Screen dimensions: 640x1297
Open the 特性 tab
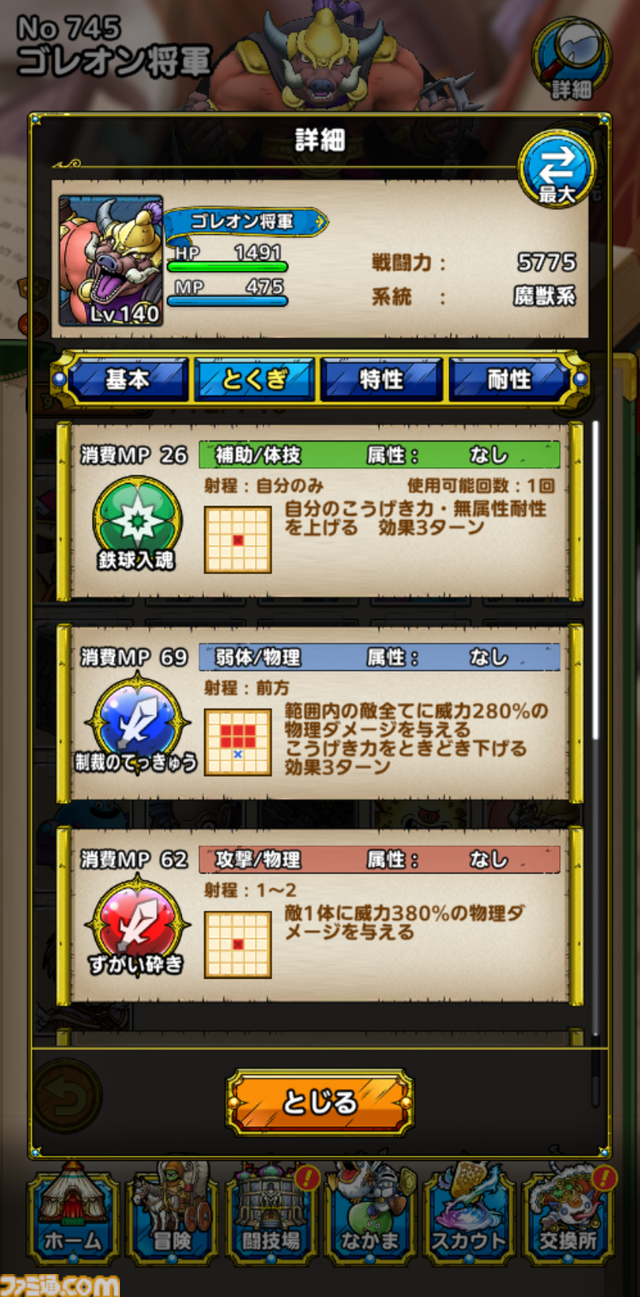coord(381,380)
